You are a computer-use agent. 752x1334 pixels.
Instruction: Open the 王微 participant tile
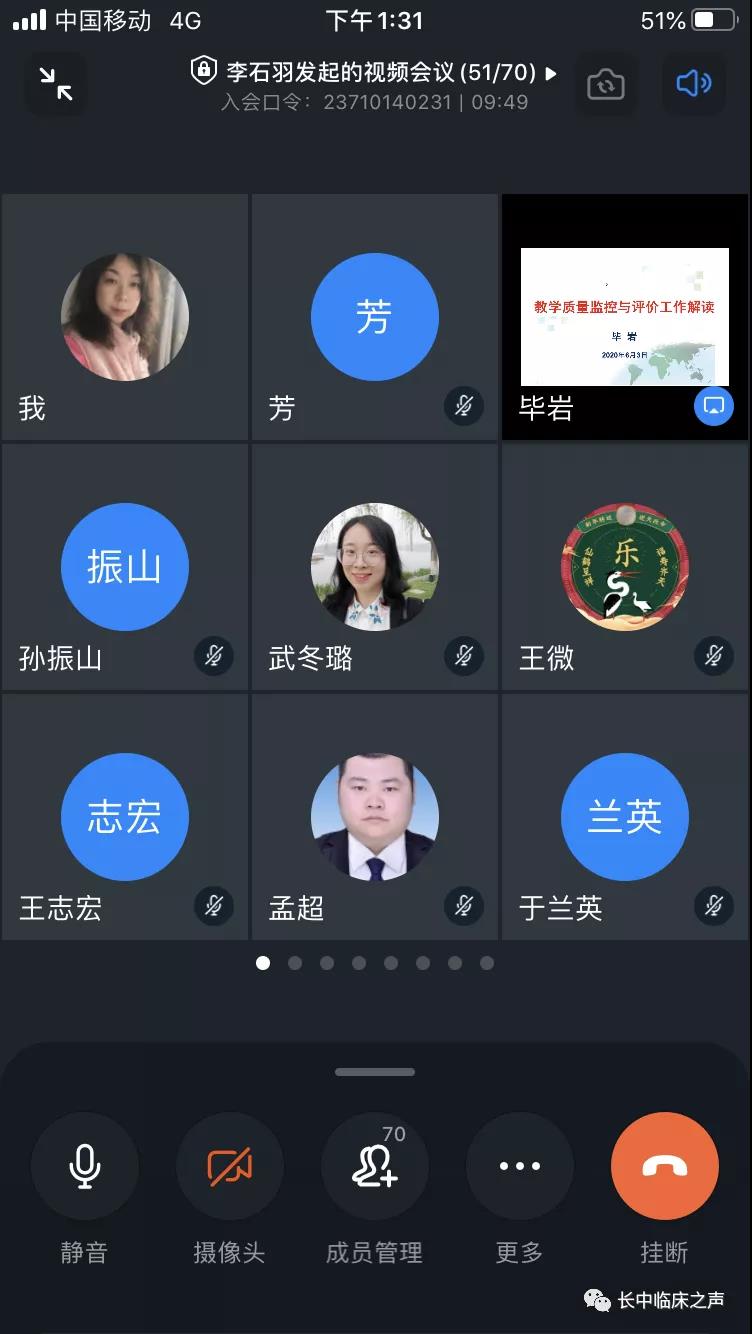point(625,567)
